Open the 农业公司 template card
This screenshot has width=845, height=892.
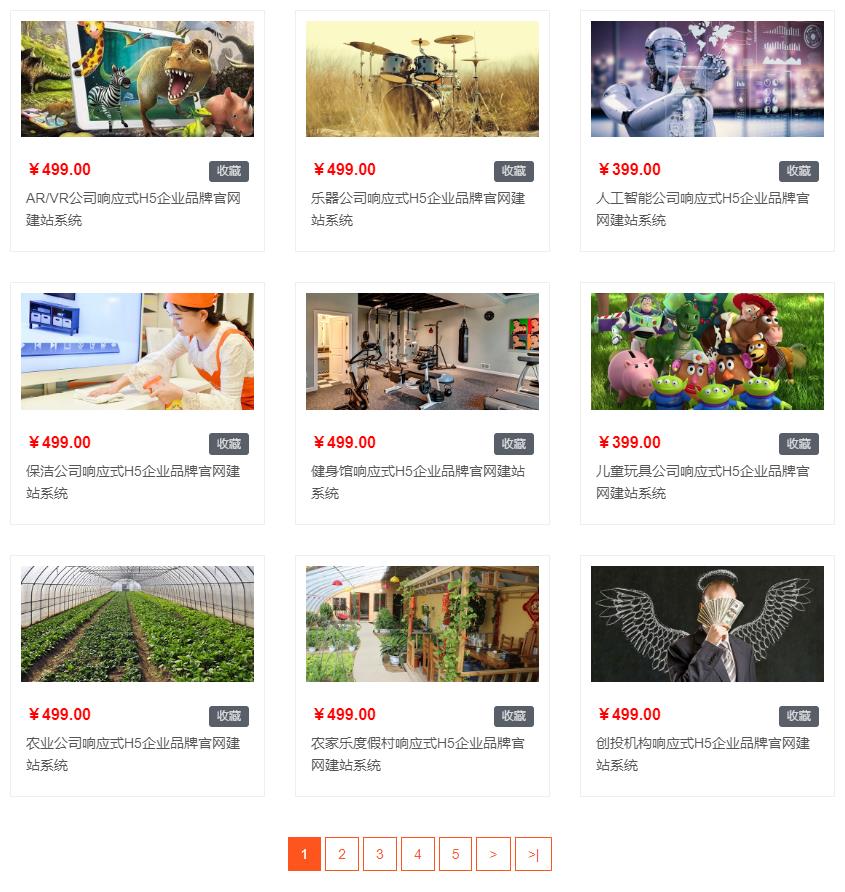(x=137, y=624)
